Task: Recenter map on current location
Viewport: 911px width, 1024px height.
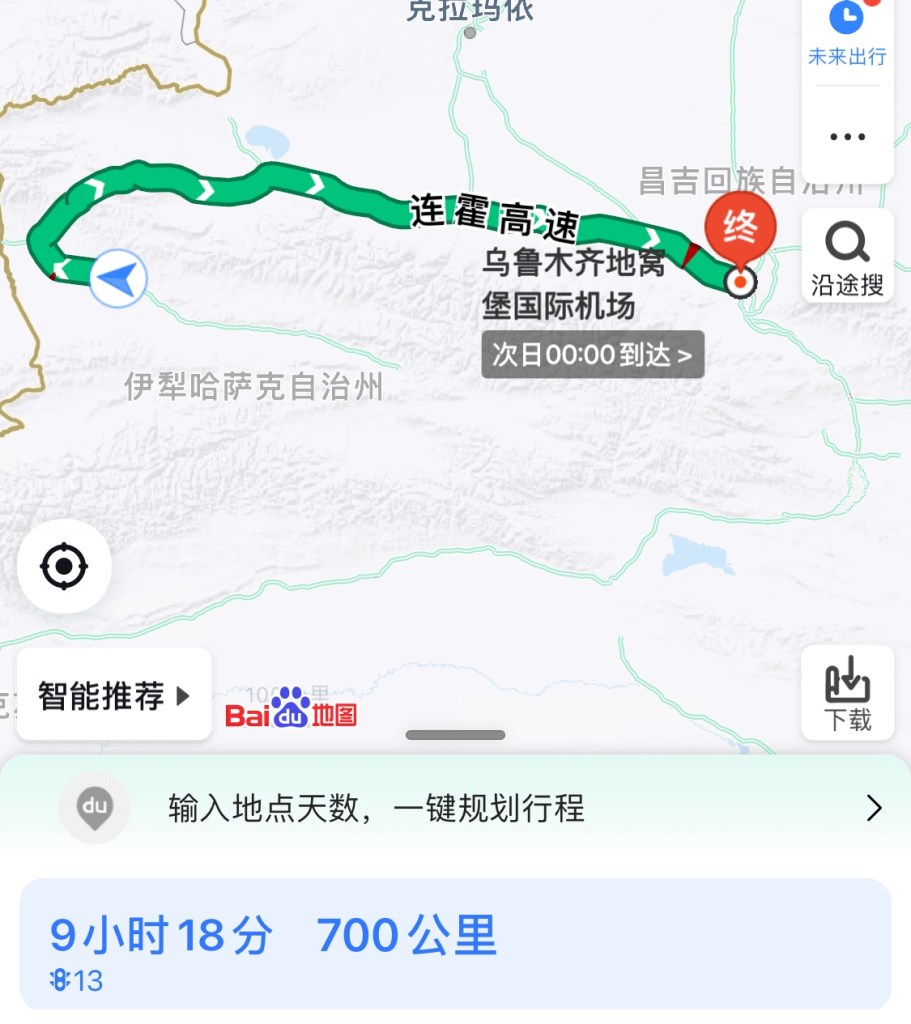Action: tap(64, 567)
